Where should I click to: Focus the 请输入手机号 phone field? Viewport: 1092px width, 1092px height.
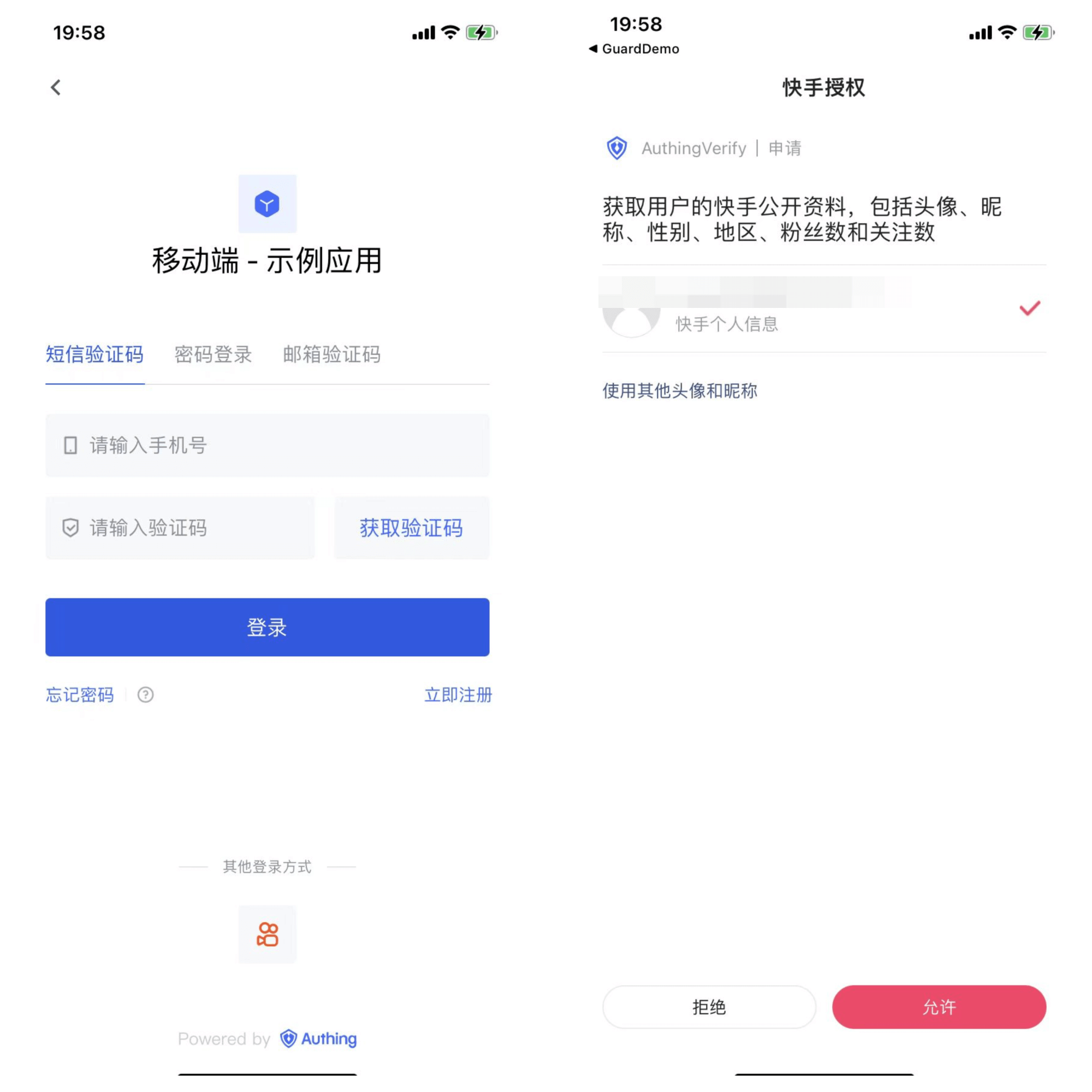[x=268, y=446]
